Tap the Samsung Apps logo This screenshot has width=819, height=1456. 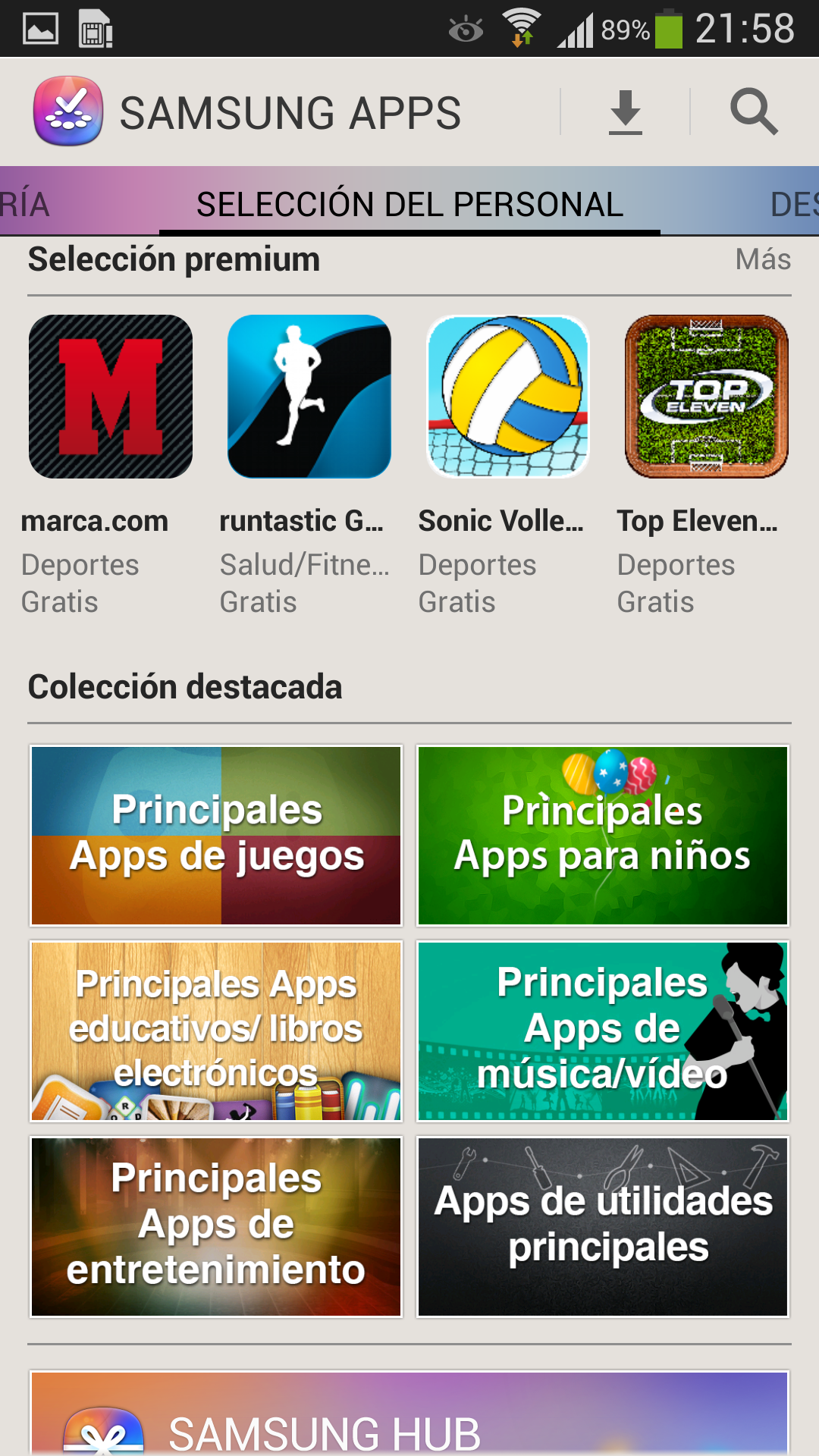coord(68,112)
